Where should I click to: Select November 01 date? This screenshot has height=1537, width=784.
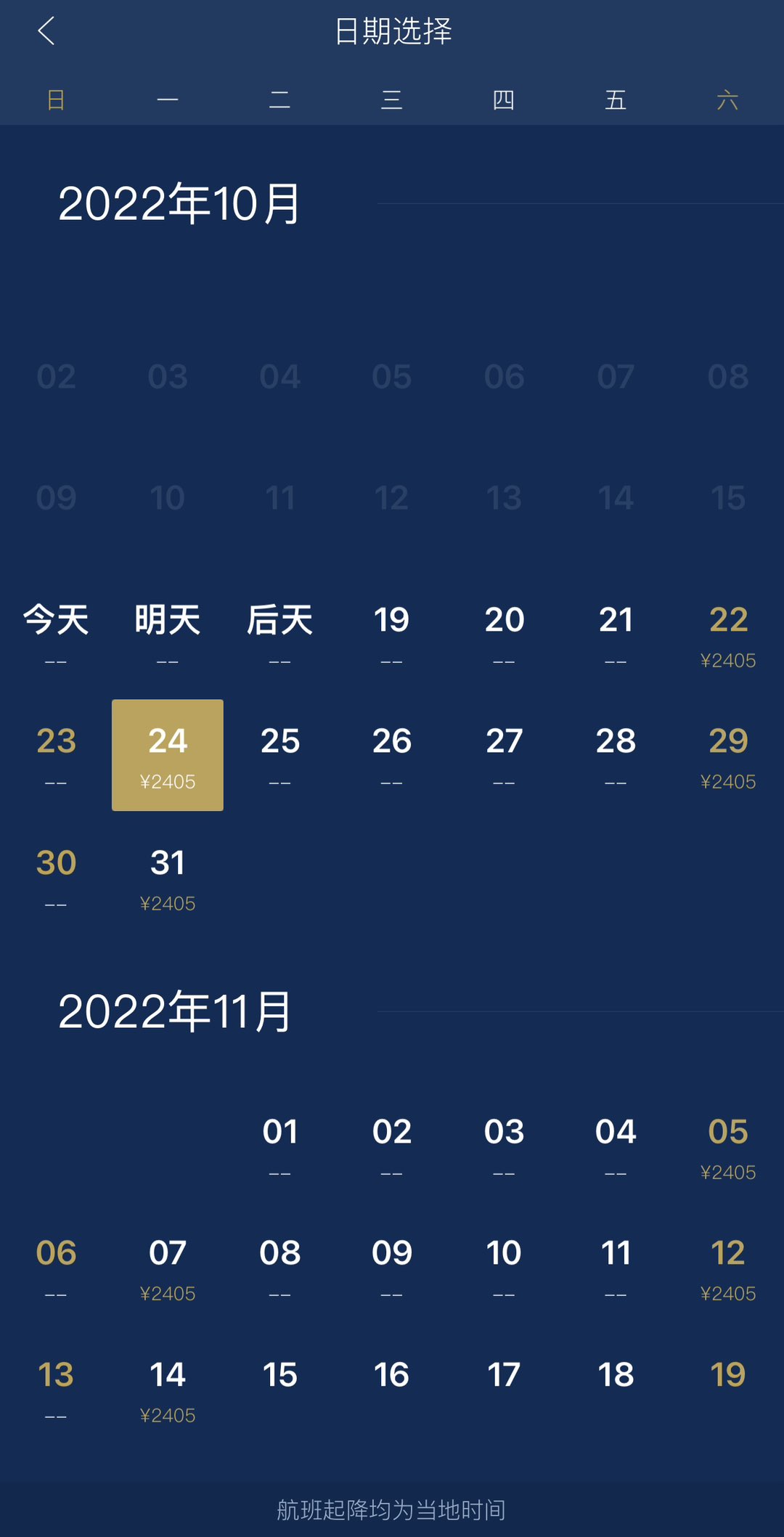[x=279, y=1146]
